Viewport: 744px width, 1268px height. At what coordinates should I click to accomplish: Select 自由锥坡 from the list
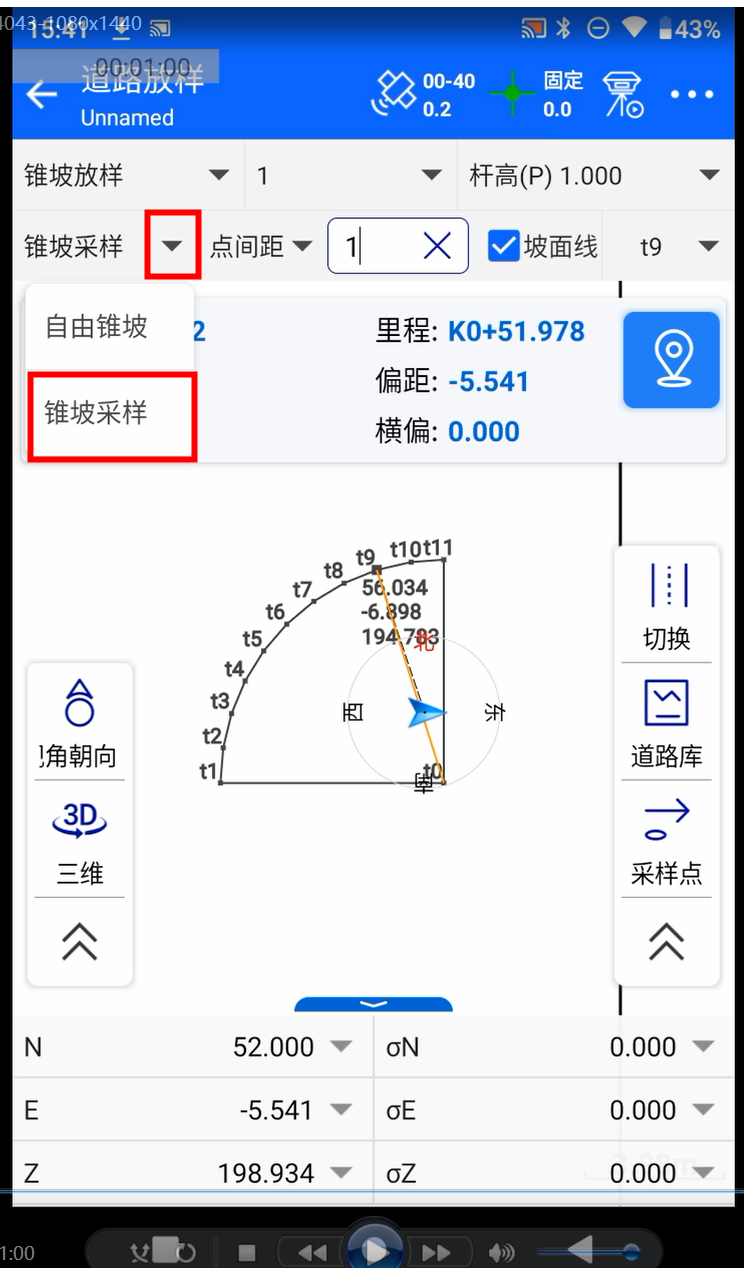pos(97,326)
